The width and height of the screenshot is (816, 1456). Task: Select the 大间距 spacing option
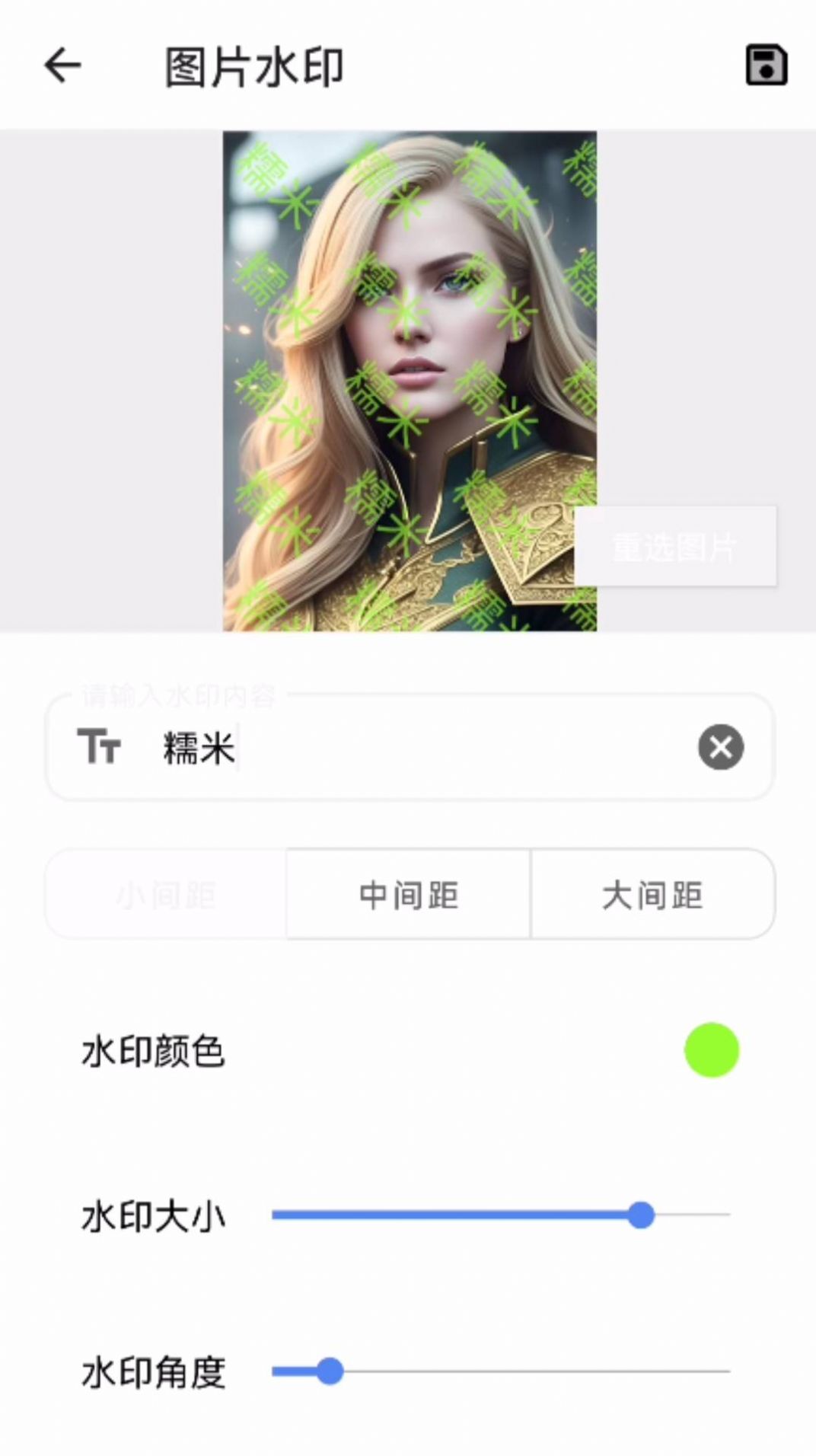pos(652,895)
